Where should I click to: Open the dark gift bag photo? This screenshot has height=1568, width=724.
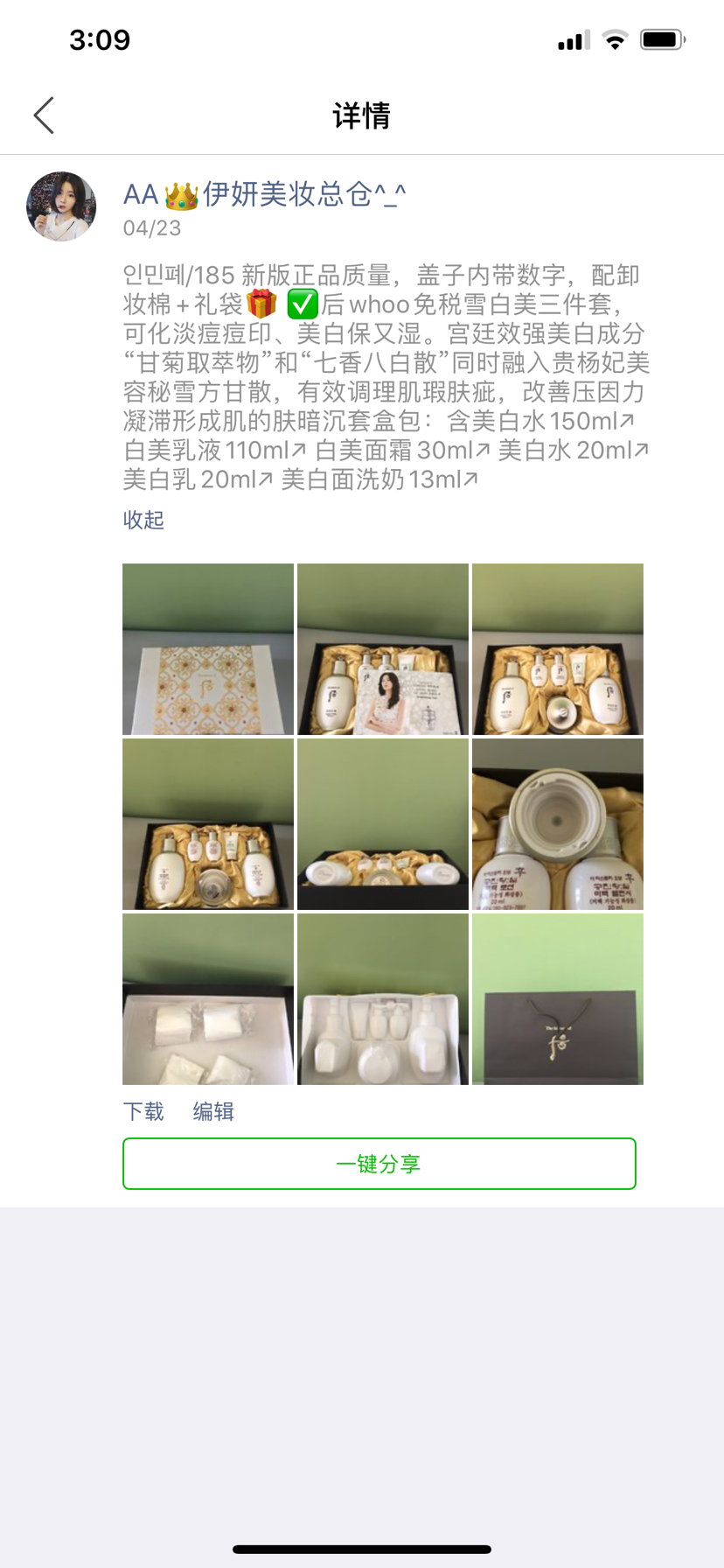558,999
